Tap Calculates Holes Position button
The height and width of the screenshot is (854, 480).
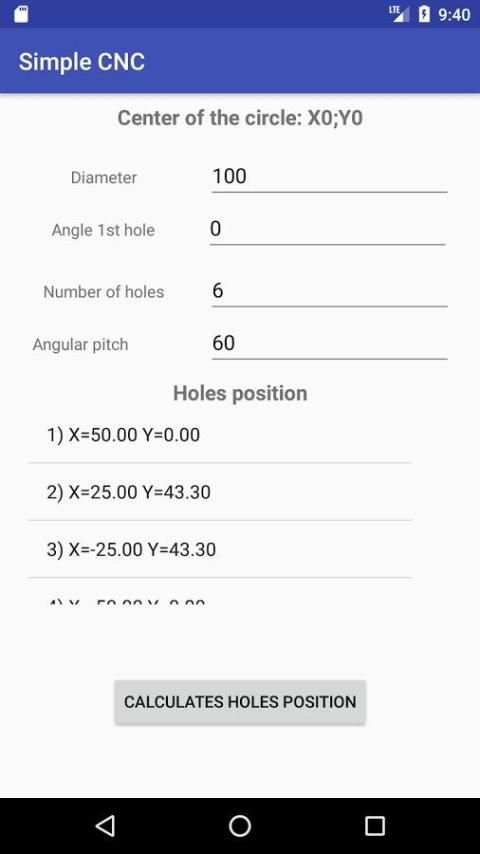[240, 702]
